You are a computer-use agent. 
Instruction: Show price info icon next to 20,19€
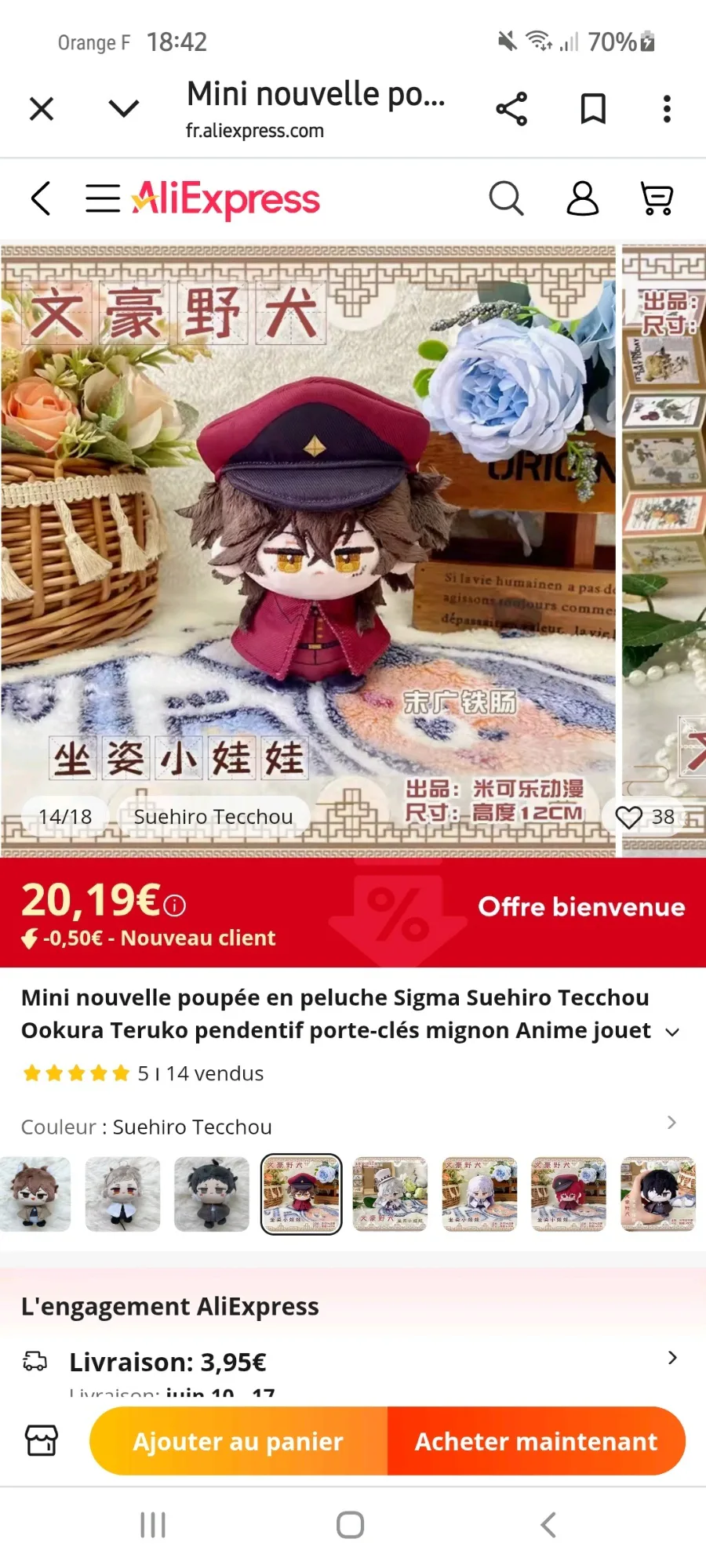coord(175,906)
